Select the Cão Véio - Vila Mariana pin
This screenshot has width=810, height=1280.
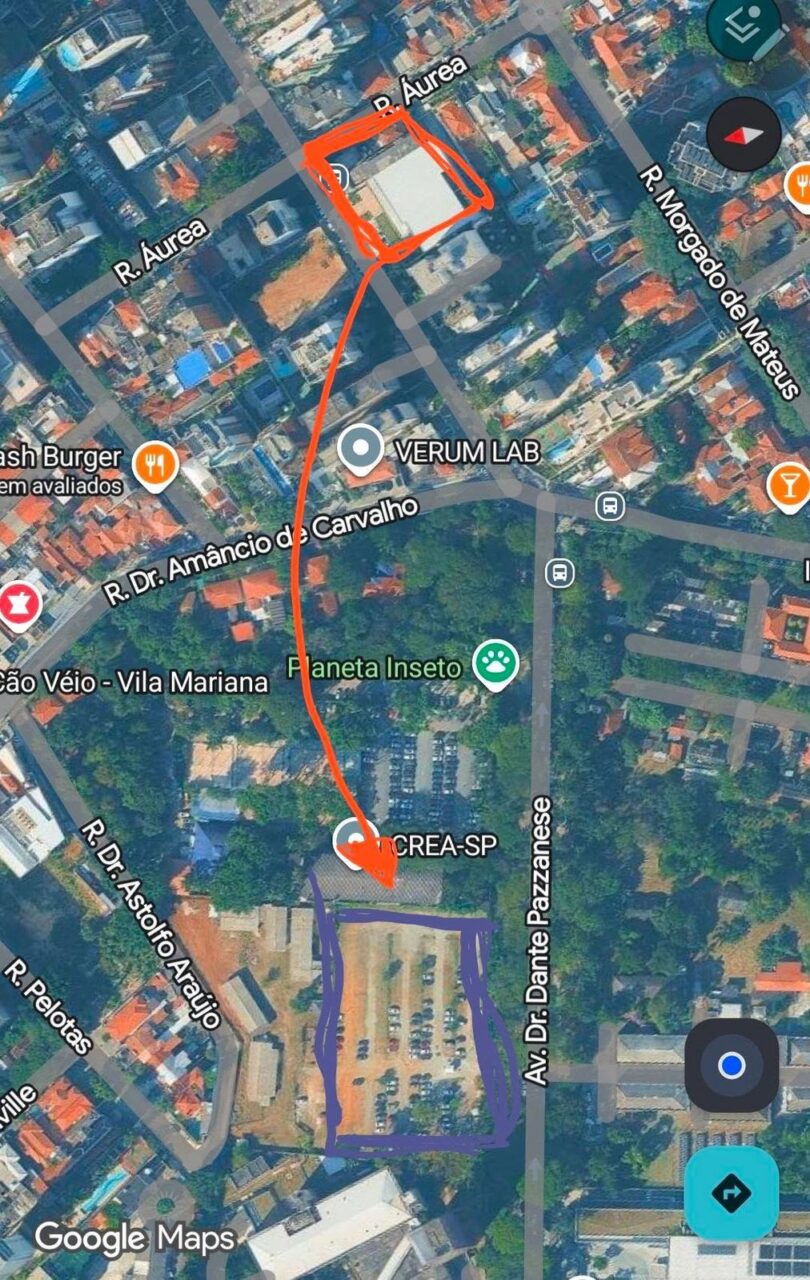(20, 605)
